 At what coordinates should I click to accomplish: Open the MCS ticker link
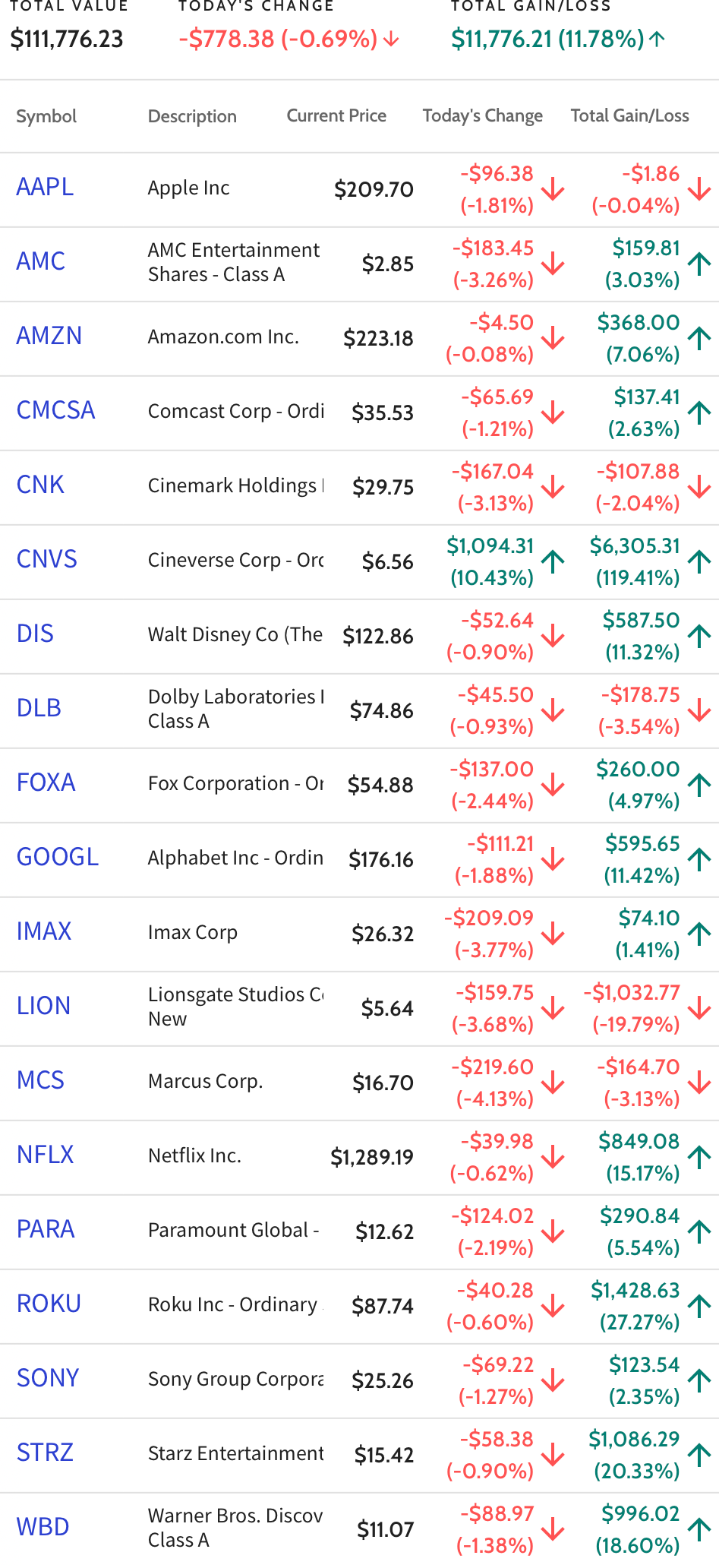pos(40,1080)
